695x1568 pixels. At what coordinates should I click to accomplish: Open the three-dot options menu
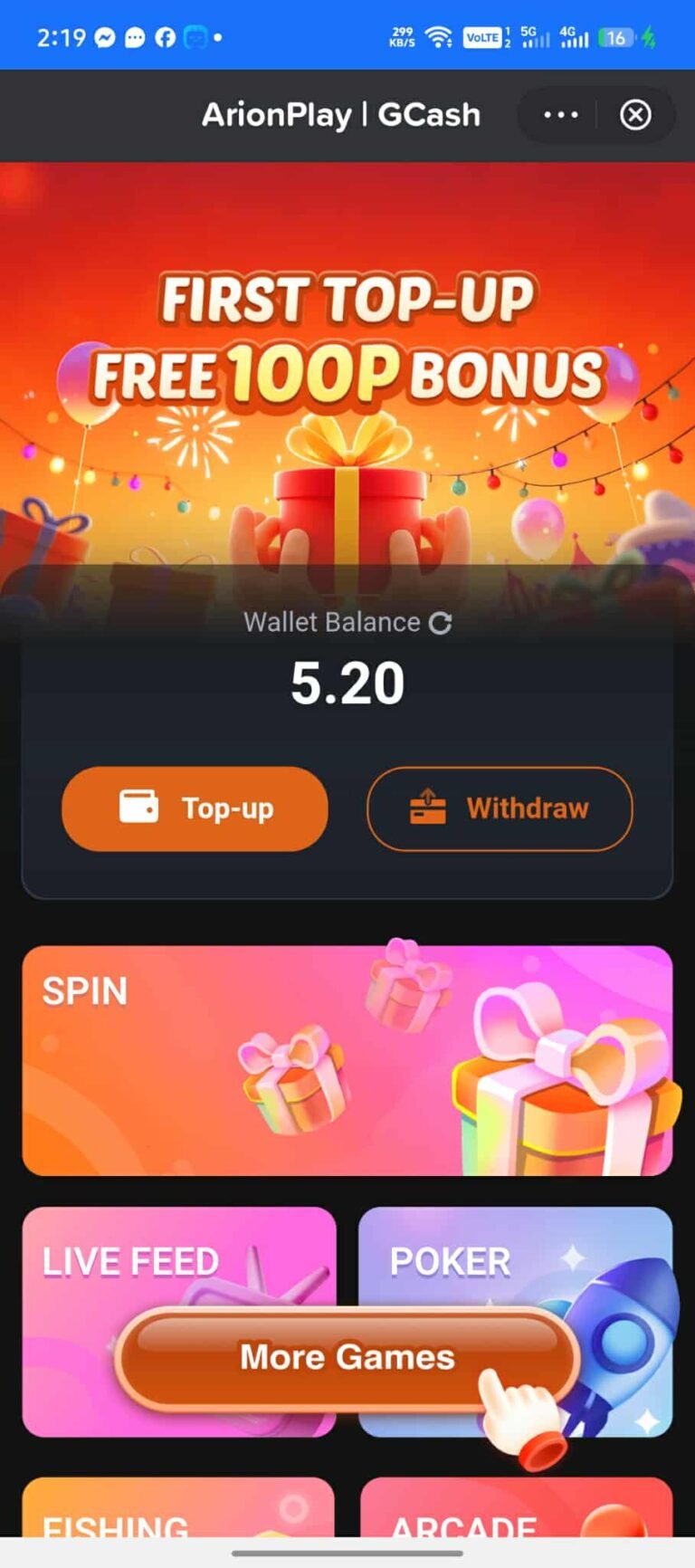coord(560,115)
